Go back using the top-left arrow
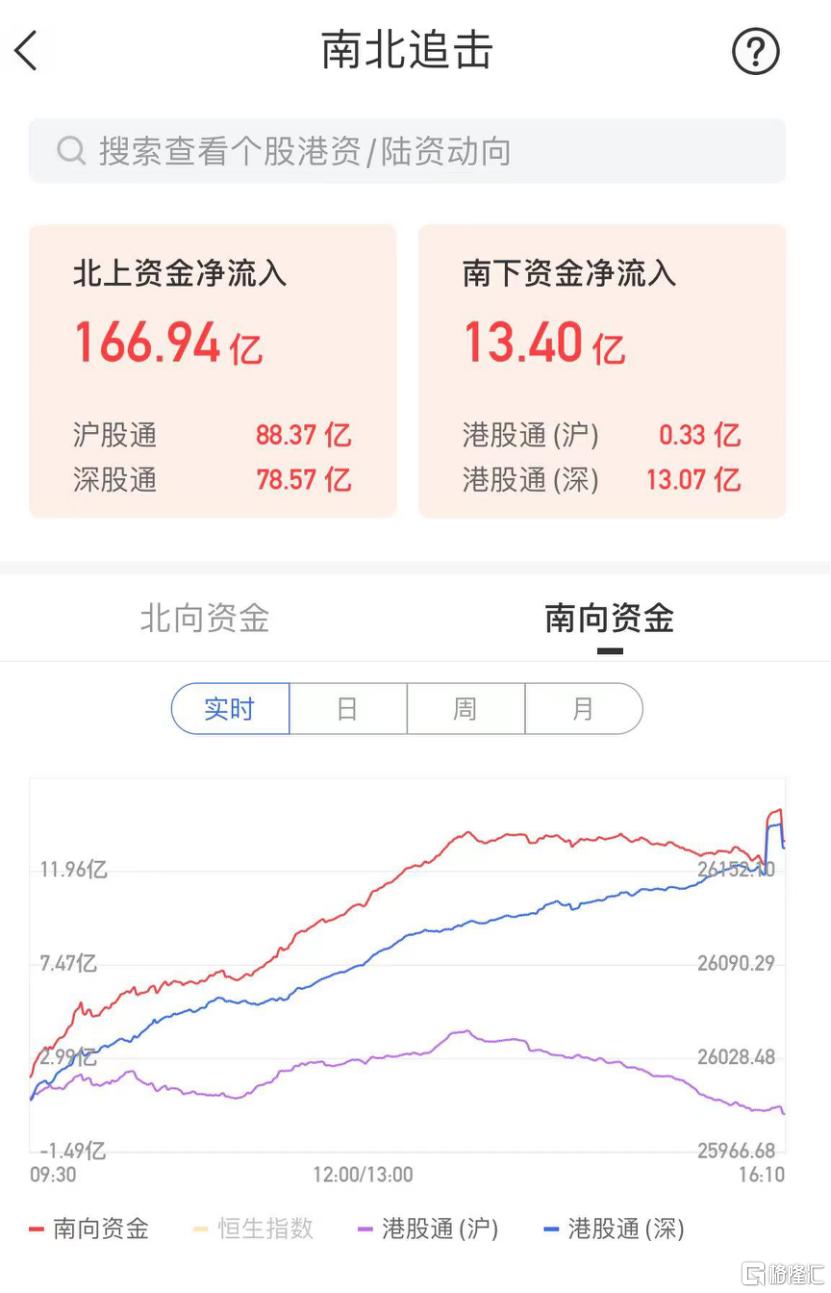The image size is (831, 1293). coord(27,51)
